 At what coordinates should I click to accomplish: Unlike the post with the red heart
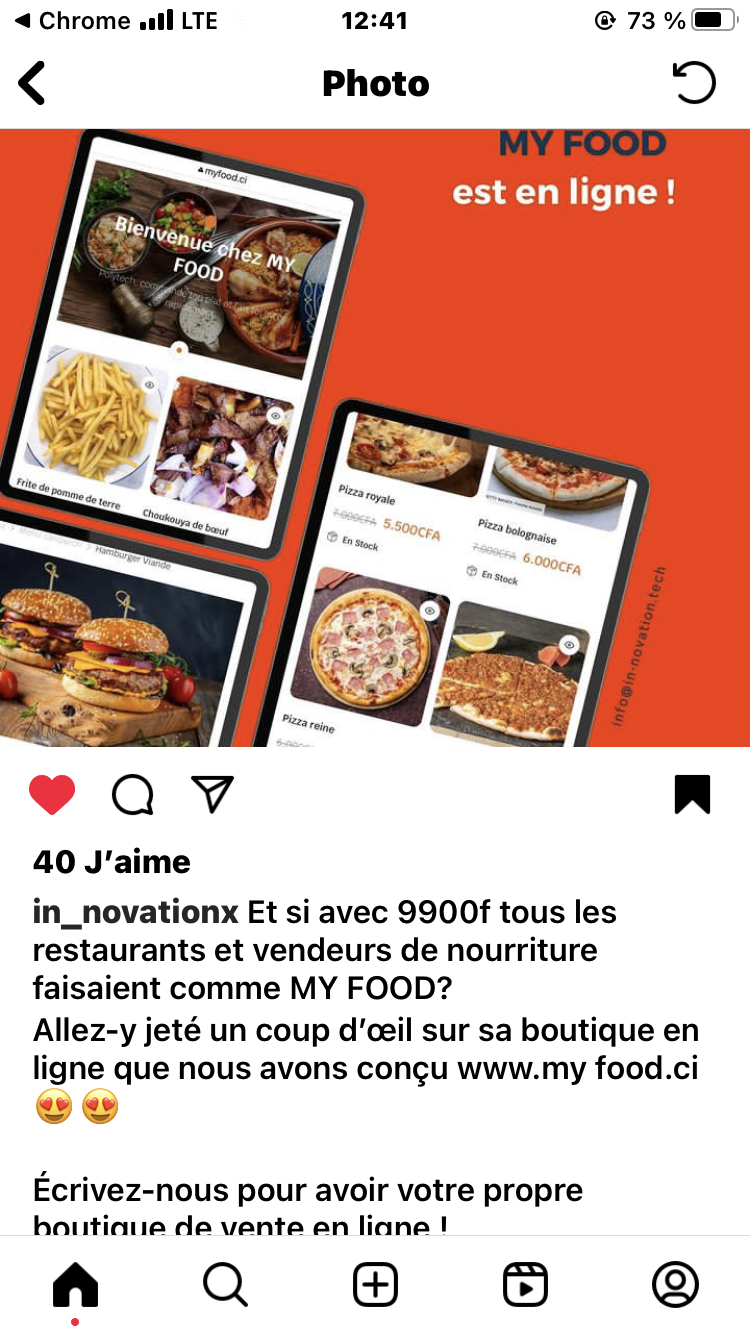(x=52, y=795)
